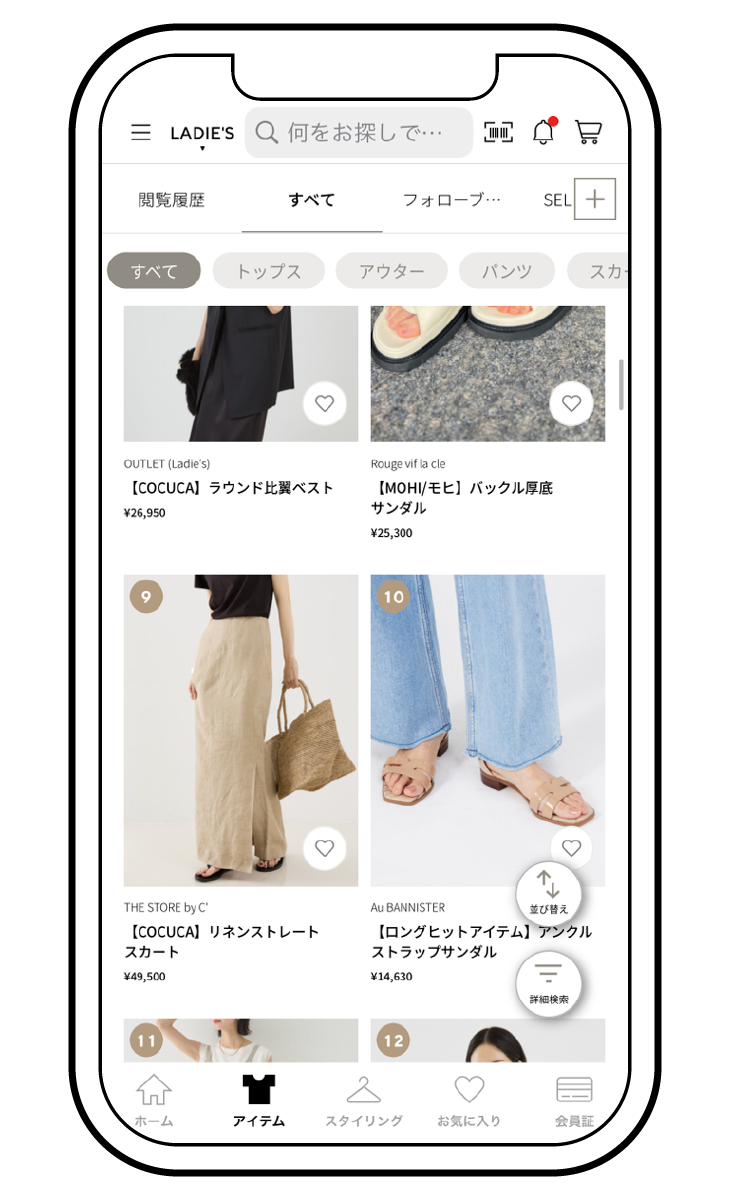
Task: Add a tab with the plus button
Action: tap(595, 199)
